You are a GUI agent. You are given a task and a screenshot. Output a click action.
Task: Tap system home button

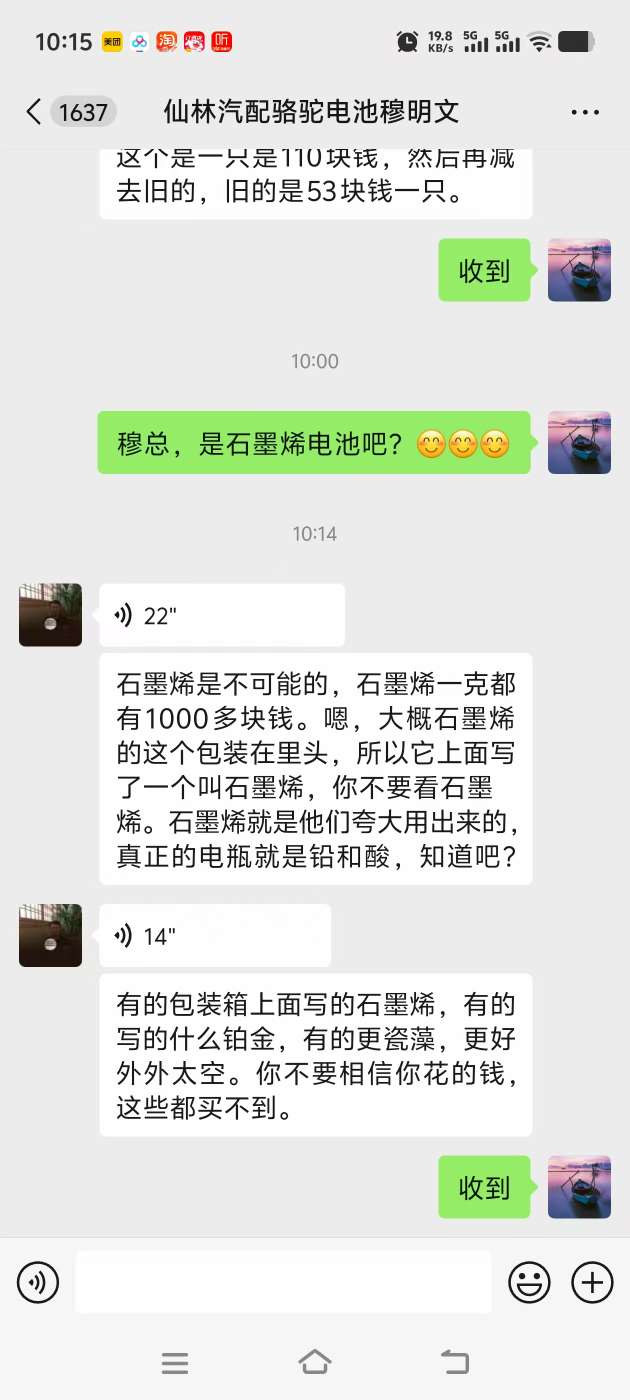(315, 1362)
